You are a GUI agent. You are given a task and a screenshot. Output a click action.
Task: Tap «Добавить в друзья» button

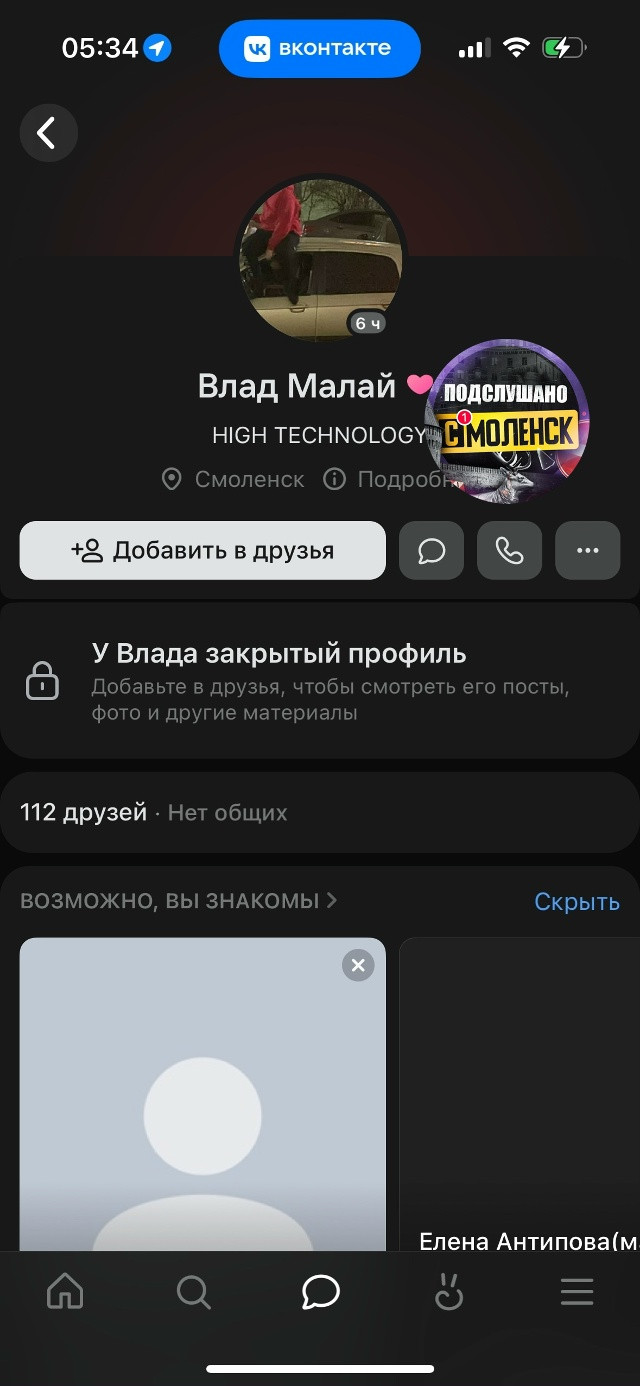click(x=202, y=550)
